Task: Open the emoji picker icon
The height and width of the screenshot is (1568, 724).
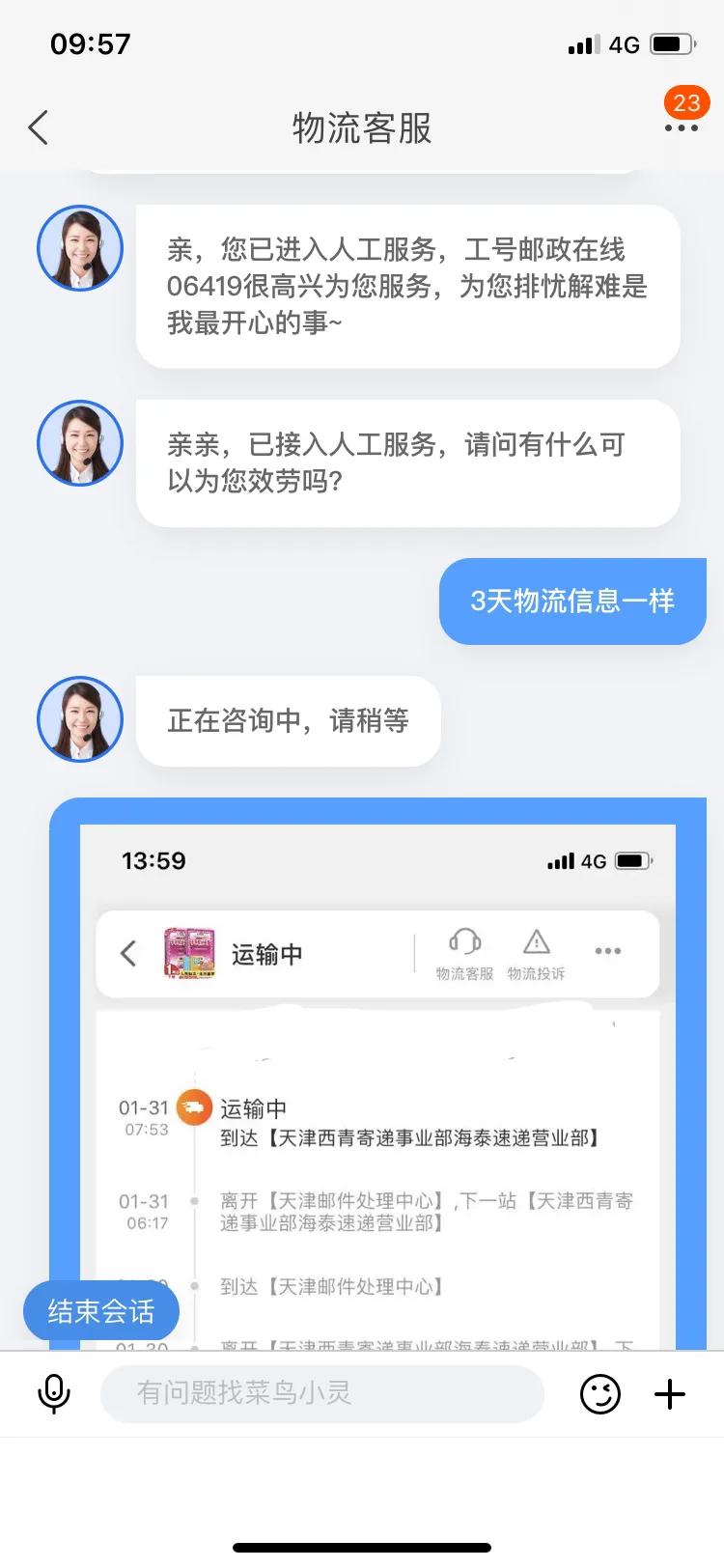Action: point(599,1393)
